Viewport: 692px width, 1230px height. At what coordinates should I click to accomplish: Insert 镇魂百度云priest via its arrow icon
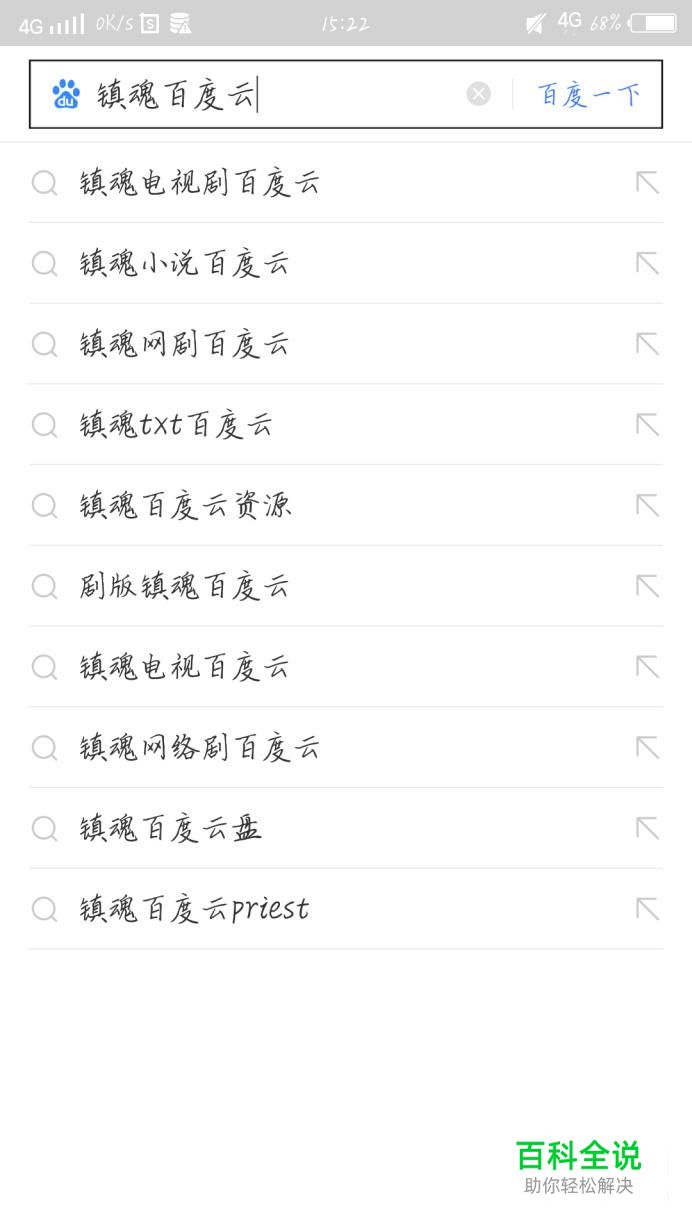(x=648, y=909)
